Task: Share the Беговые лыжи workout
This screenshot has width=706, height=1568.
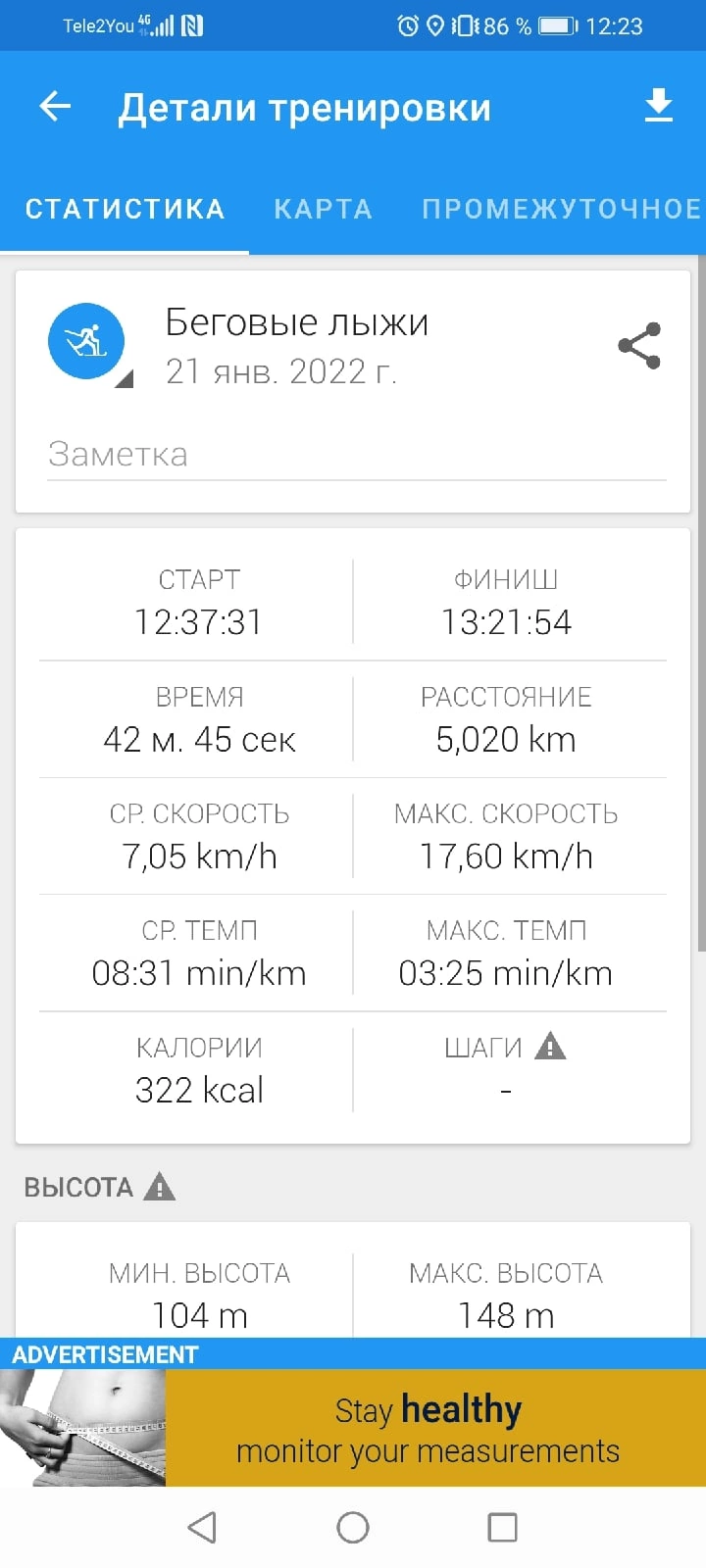Action: tap(639, 346)
